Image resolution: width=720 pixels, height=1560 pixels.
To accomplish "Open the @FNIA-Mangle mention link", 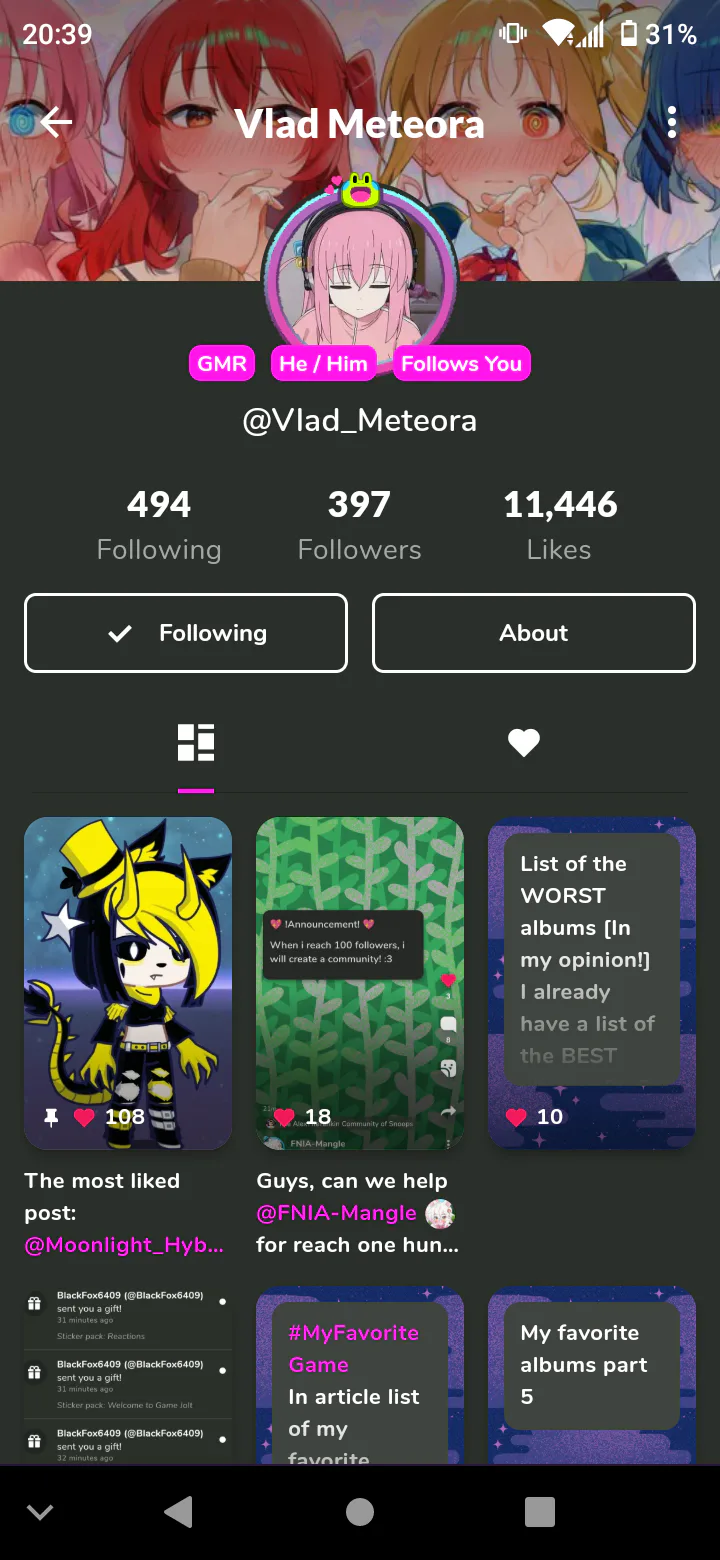I will click(337, 1213).
